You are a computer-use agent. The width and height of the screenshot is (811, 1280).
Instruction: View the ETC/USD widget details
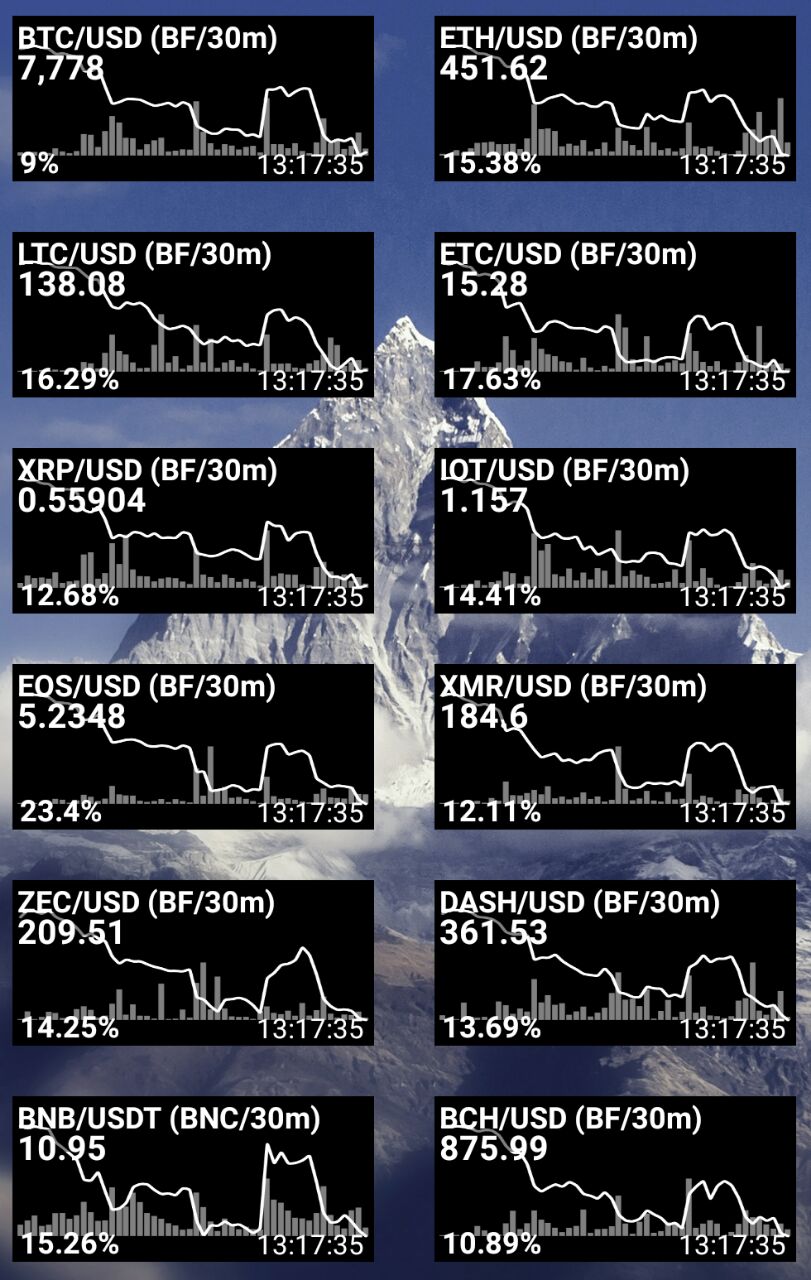pos(614,315)
